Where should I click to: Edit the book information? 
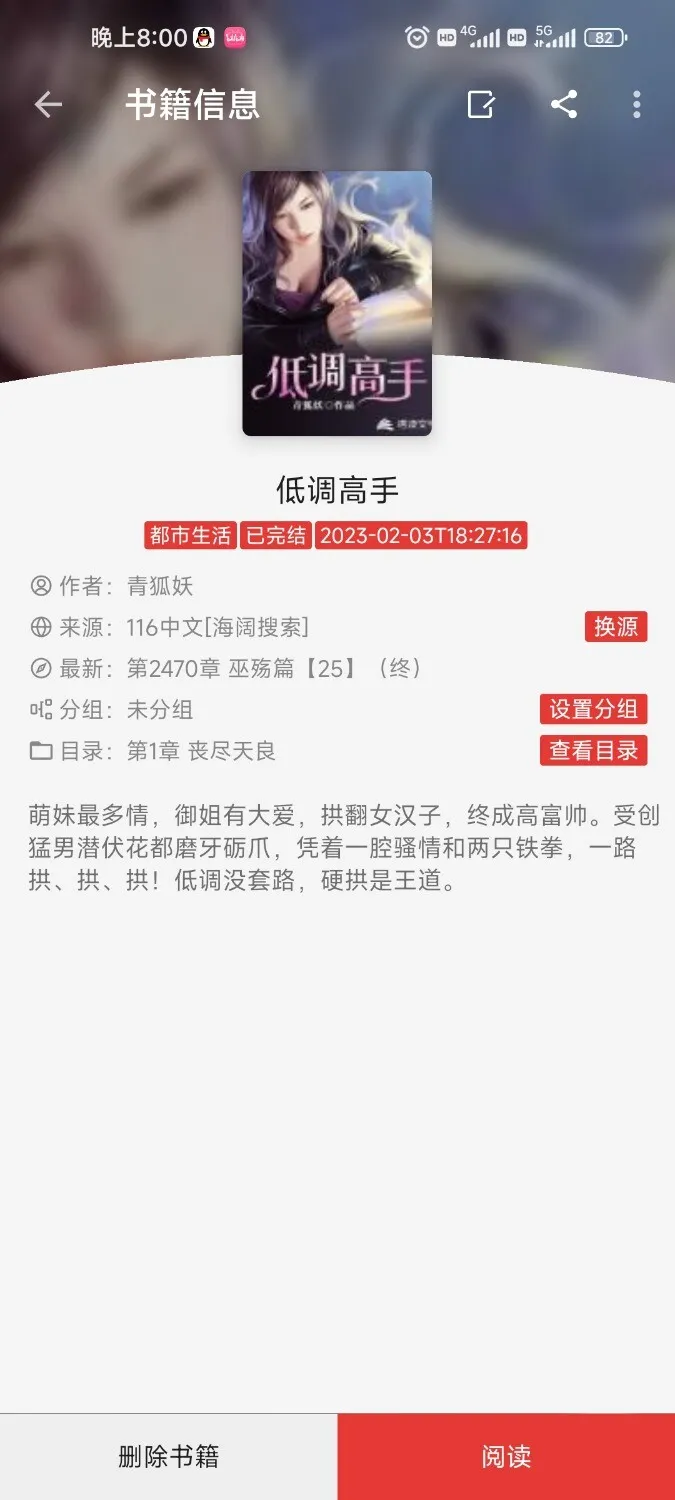coord(481,104)
